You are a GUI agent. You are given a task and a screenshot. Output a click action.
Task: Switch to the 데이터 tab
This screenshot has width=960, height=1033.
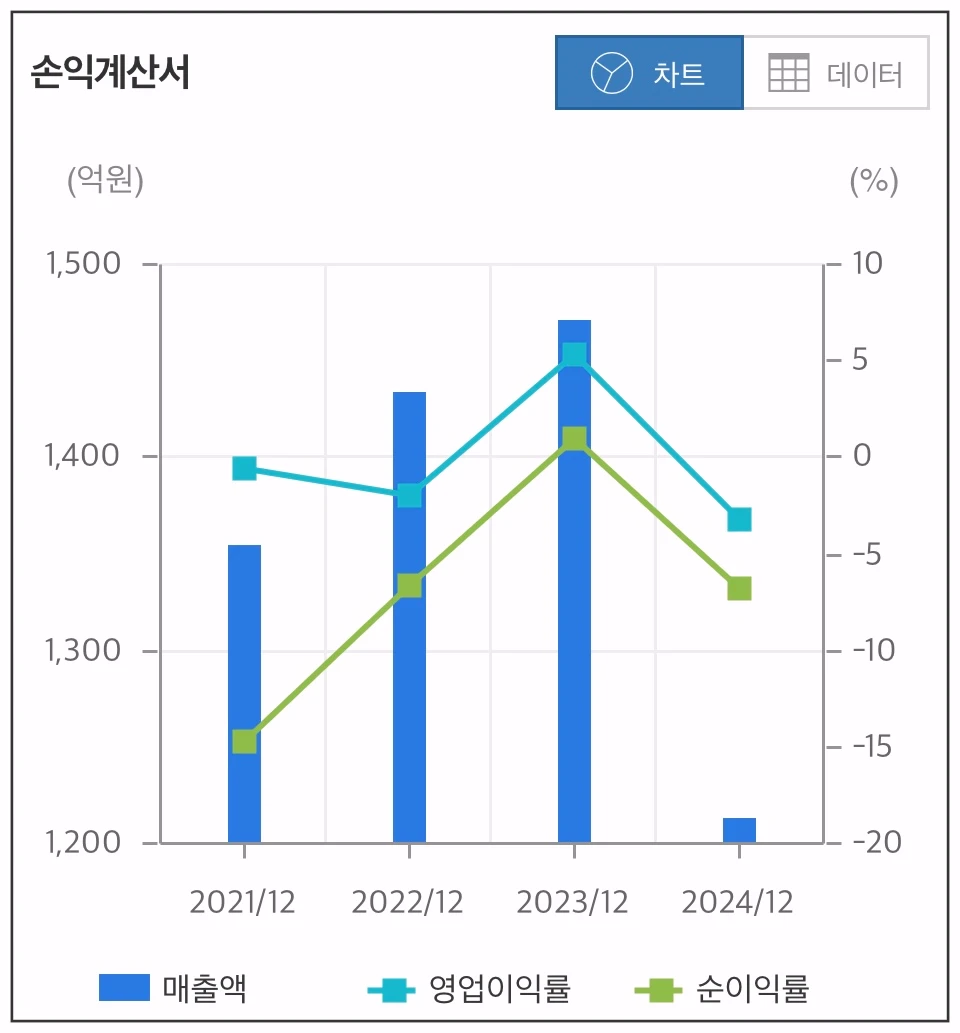pos(836,72)
